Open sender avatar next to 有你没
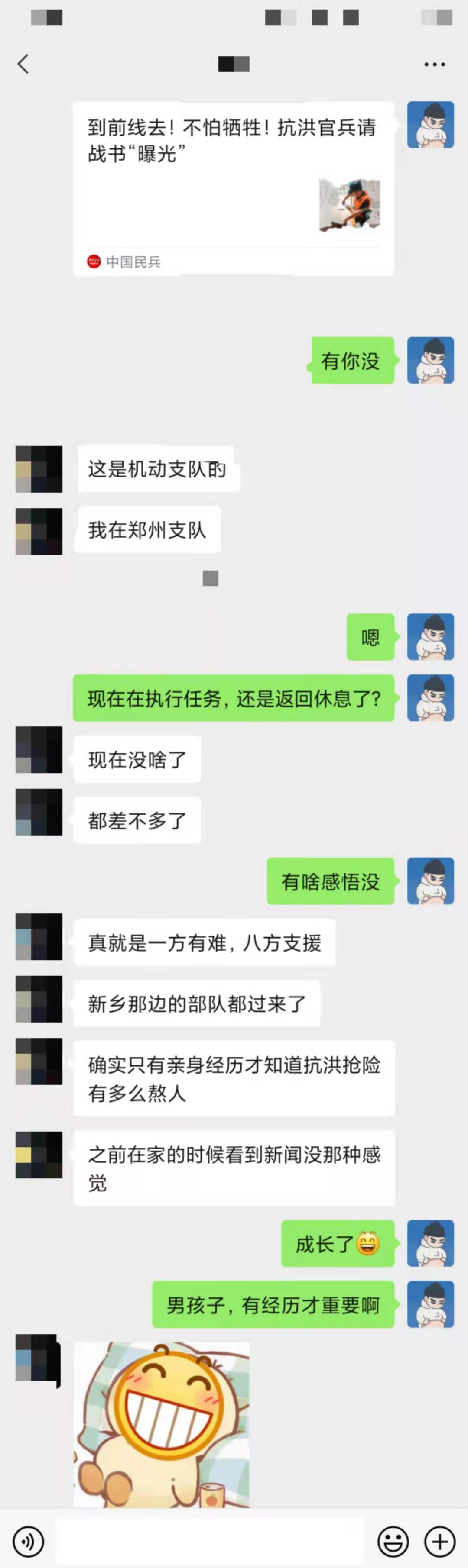This screenshot has width=468, height=1568. coord(430,360)
